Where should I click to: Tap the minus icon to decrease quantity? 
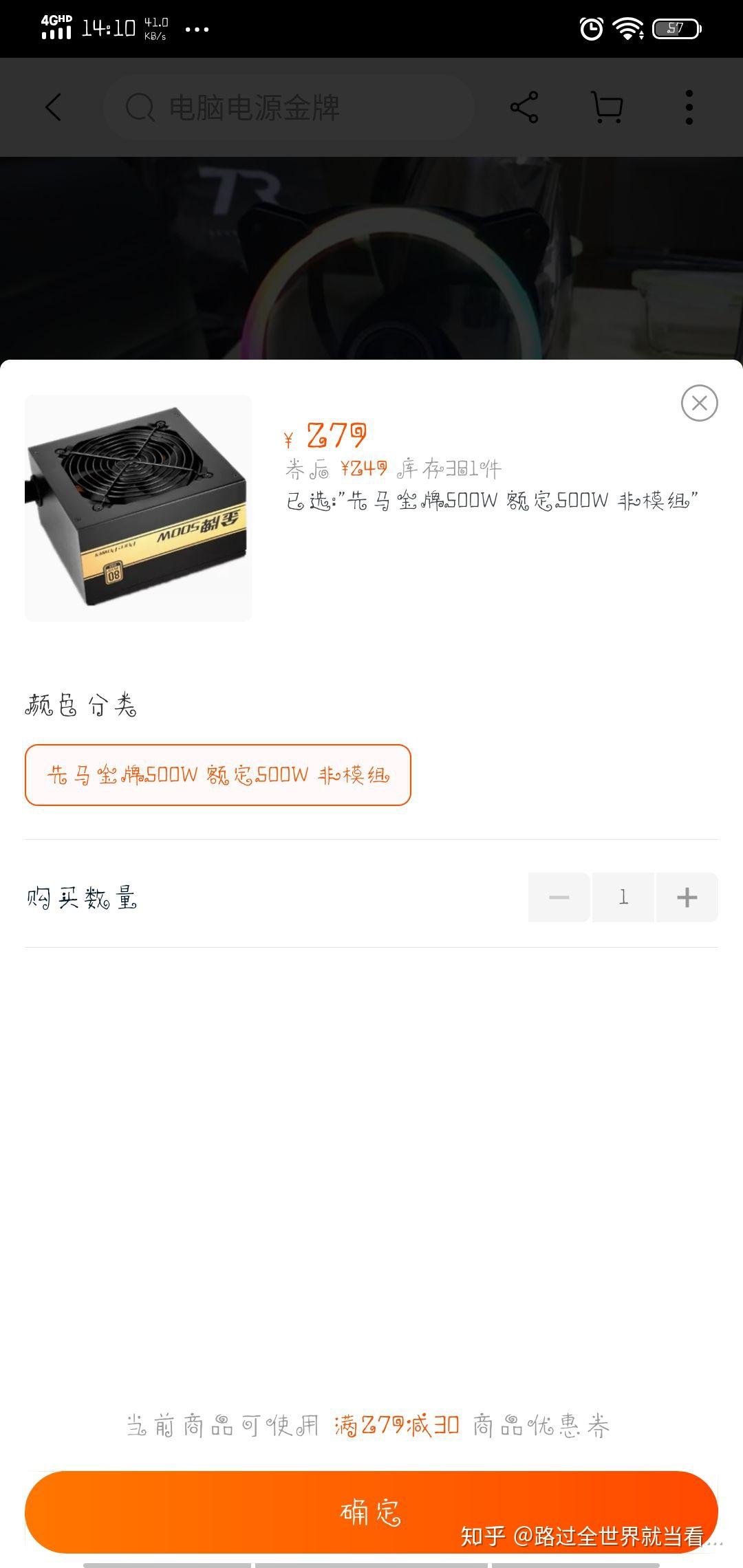point(559,897)
